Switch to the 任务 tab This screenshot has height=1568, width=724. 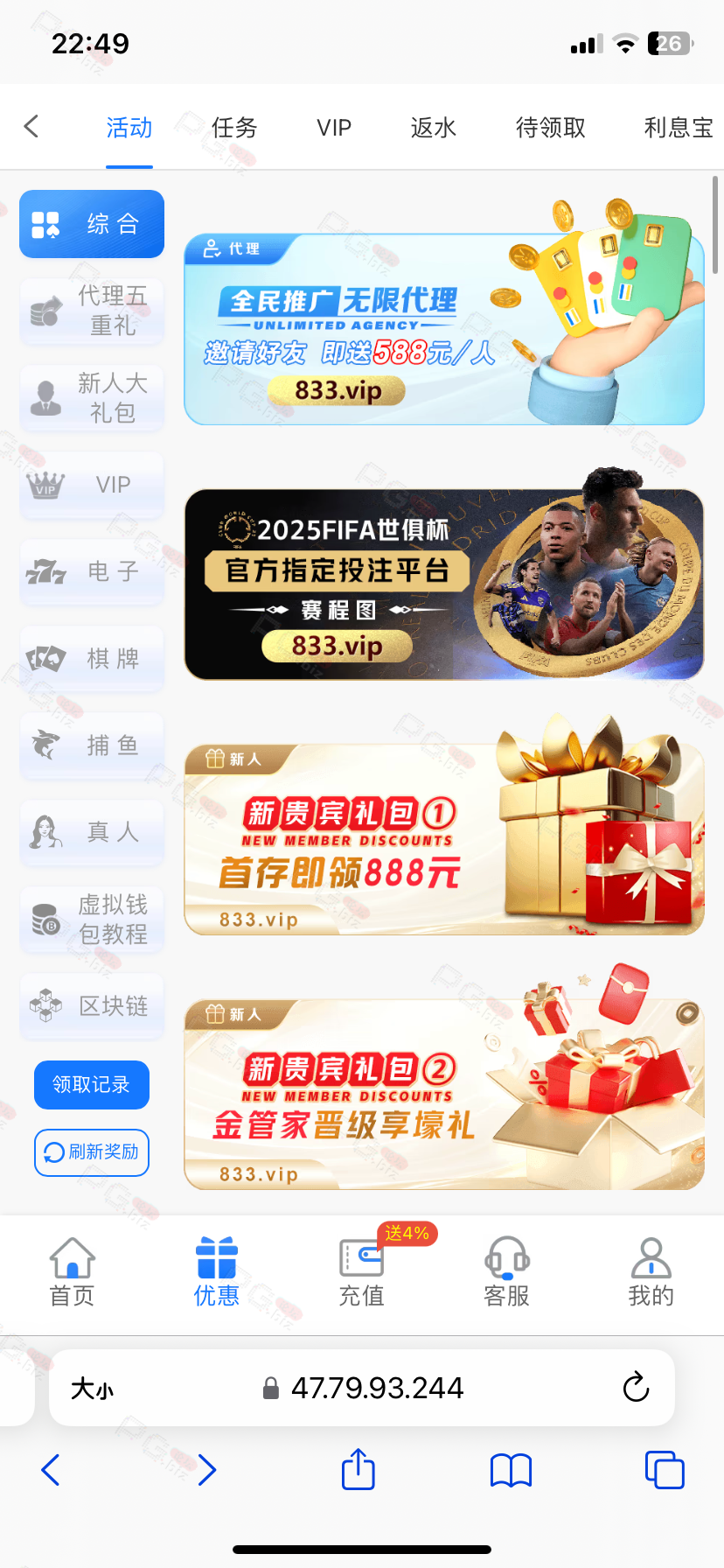point(234,128)
